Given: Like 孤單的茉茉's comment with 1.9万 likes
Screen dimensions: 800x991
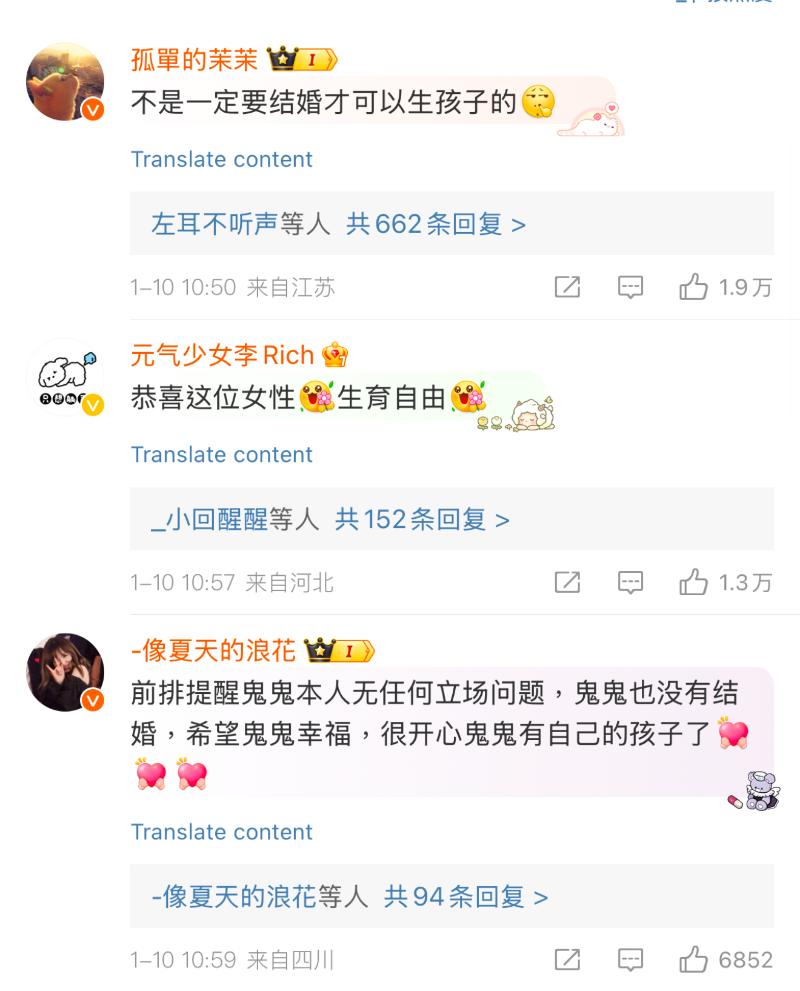Looking at the screenshot, I should coord(694,288).
